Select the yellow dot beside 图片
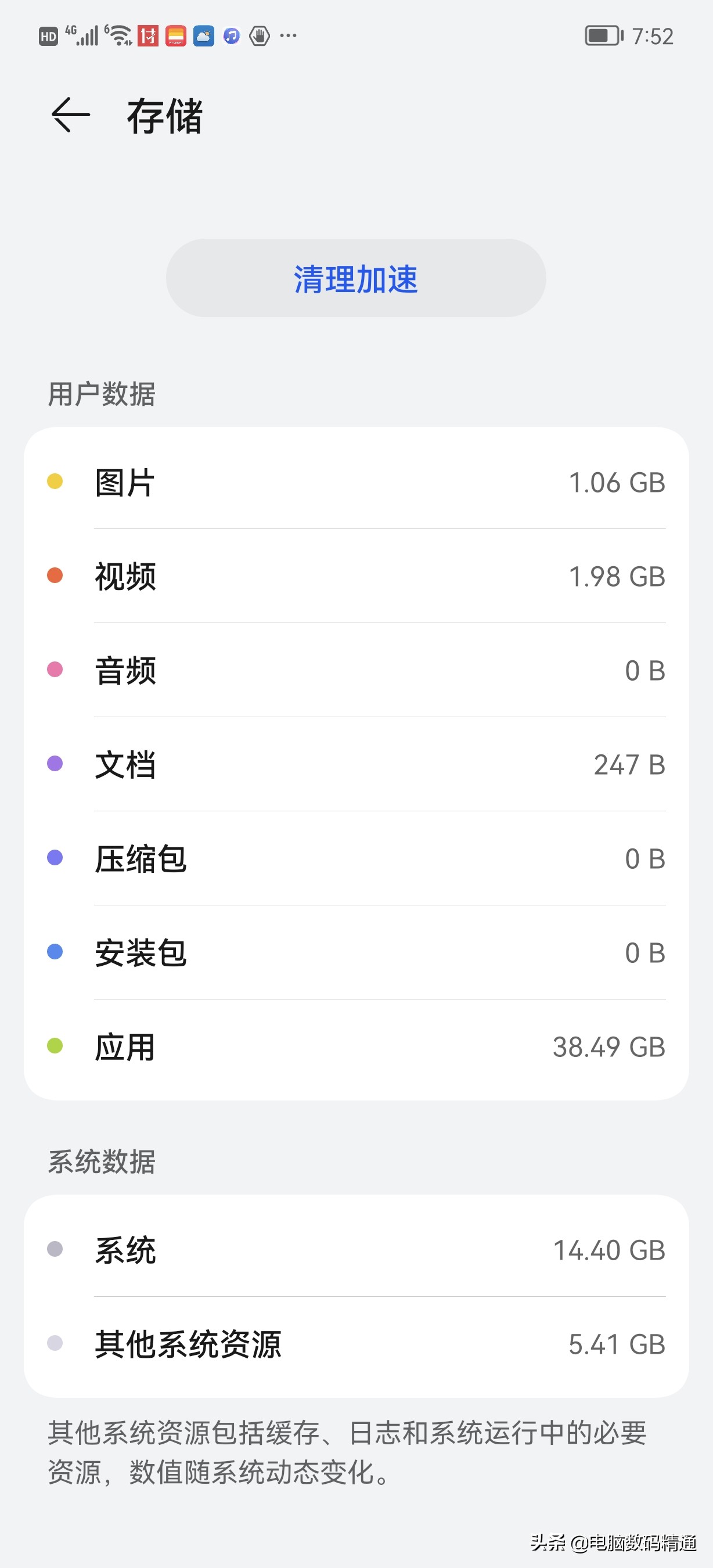 pyautogui.click(x=55, y=481)
